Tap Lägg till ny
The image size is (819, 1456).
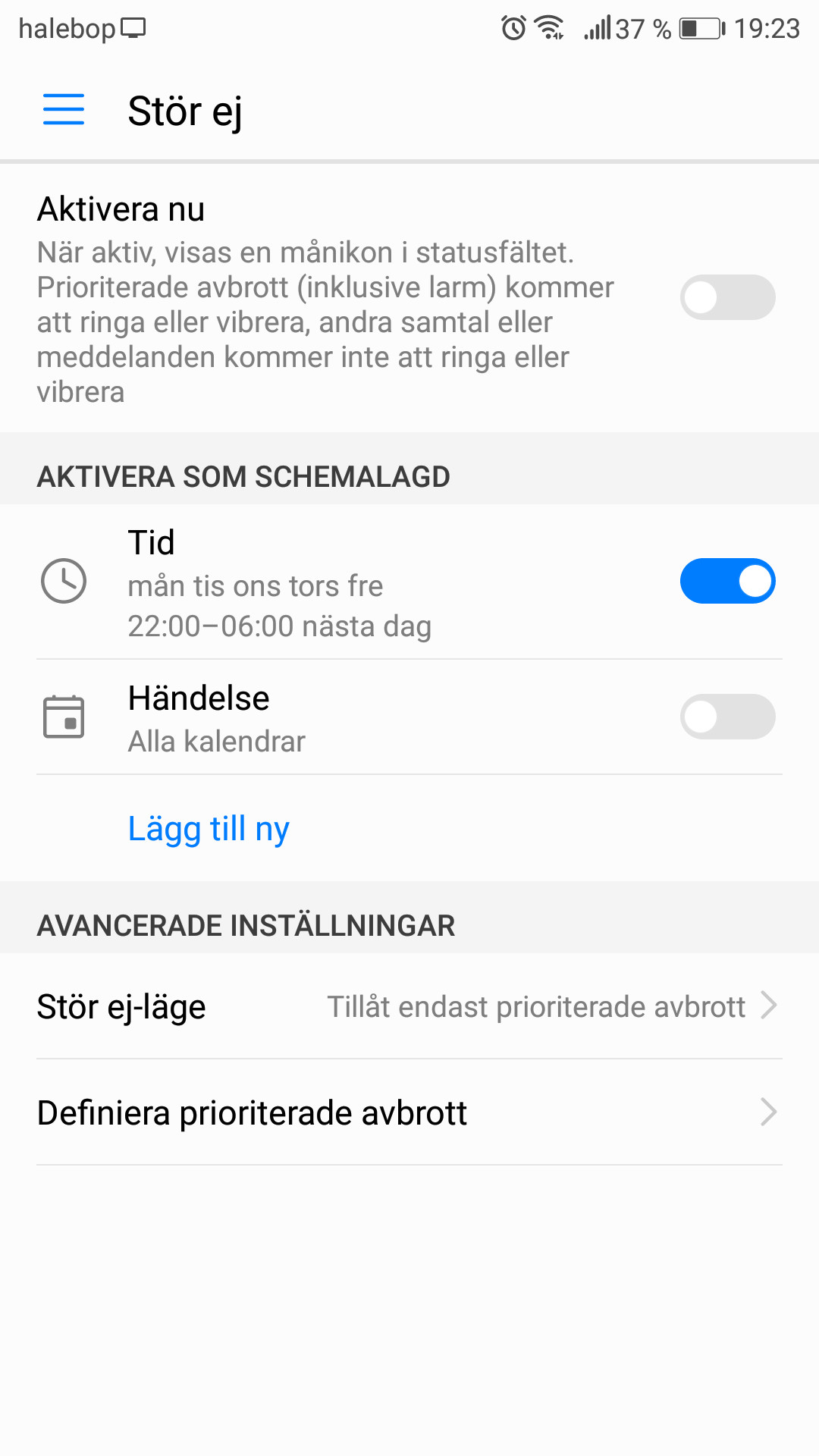click(209, 828)
